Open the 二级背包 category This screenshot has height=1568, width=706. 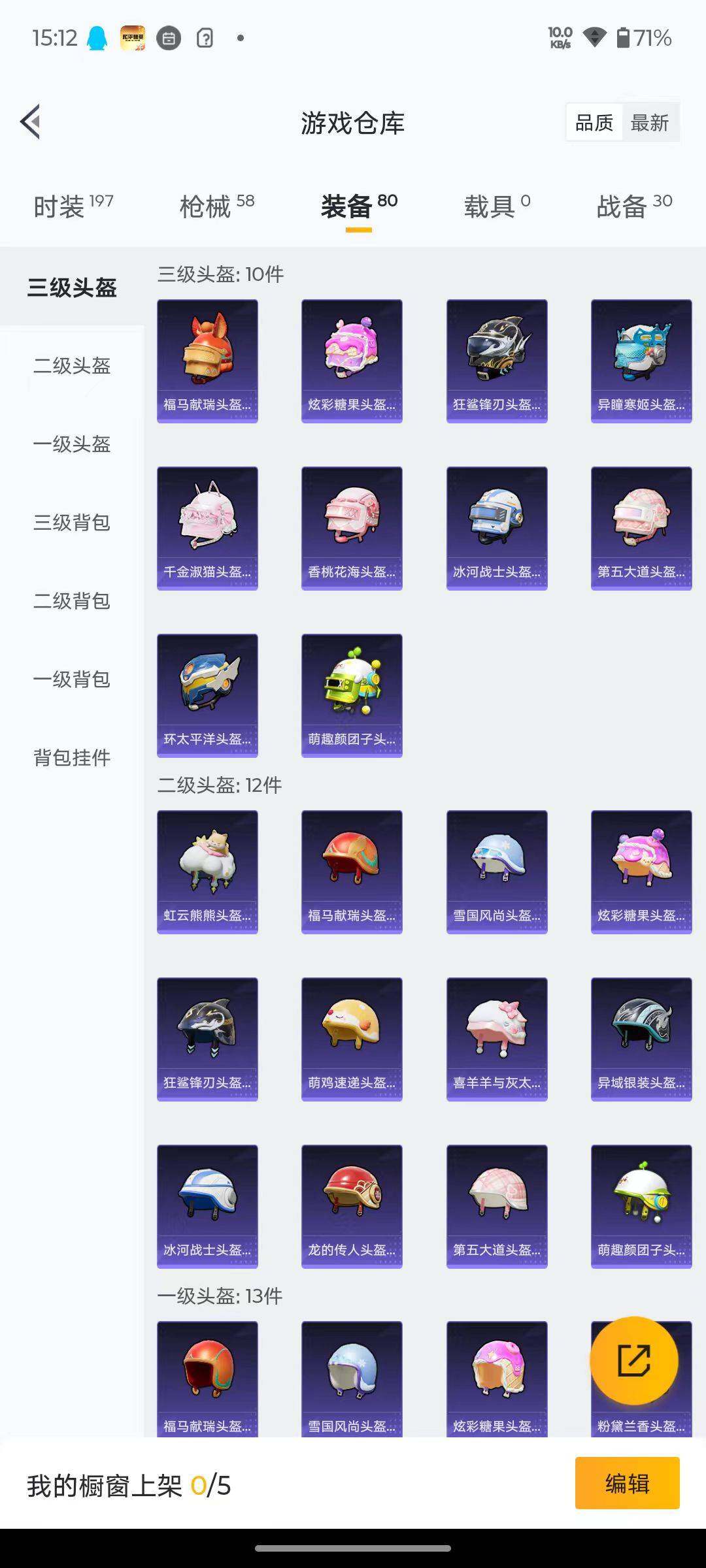(72, 601)
